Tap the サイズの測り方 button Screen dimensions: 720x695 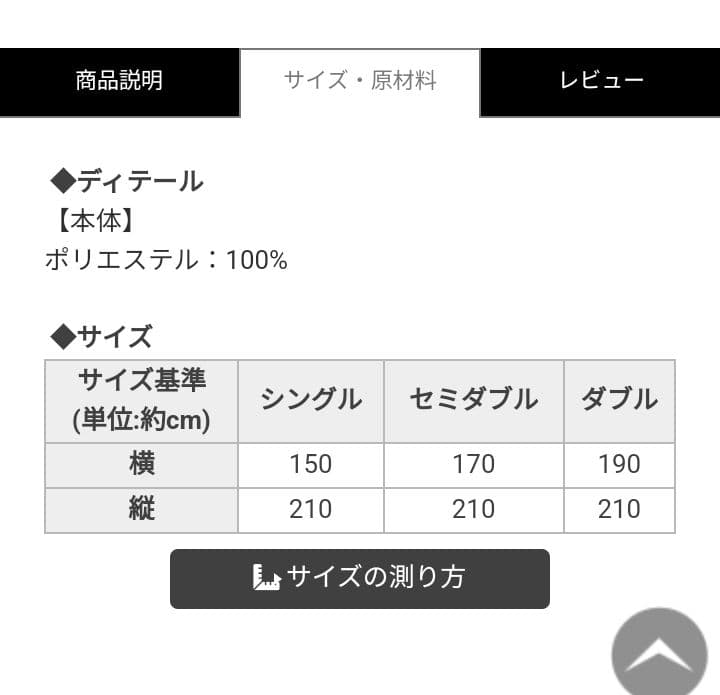pyautogui.click(x=360, y=578)
